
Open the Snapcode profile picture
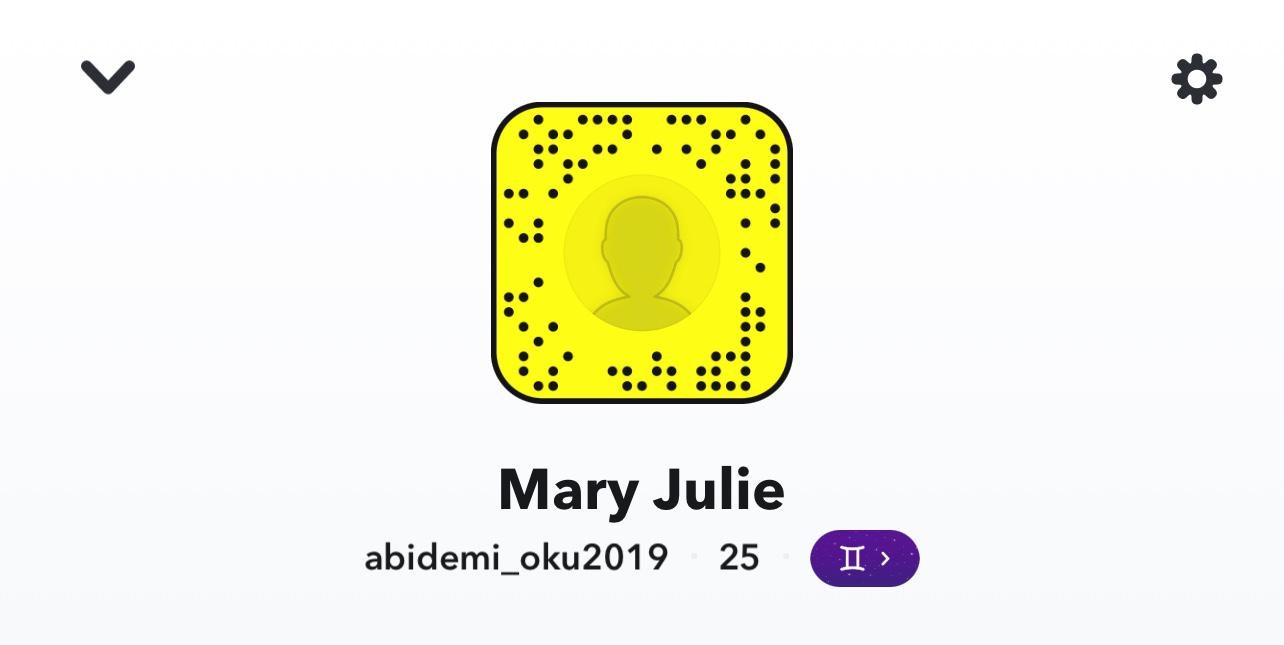pyautogui.click(x=641, y=253)
